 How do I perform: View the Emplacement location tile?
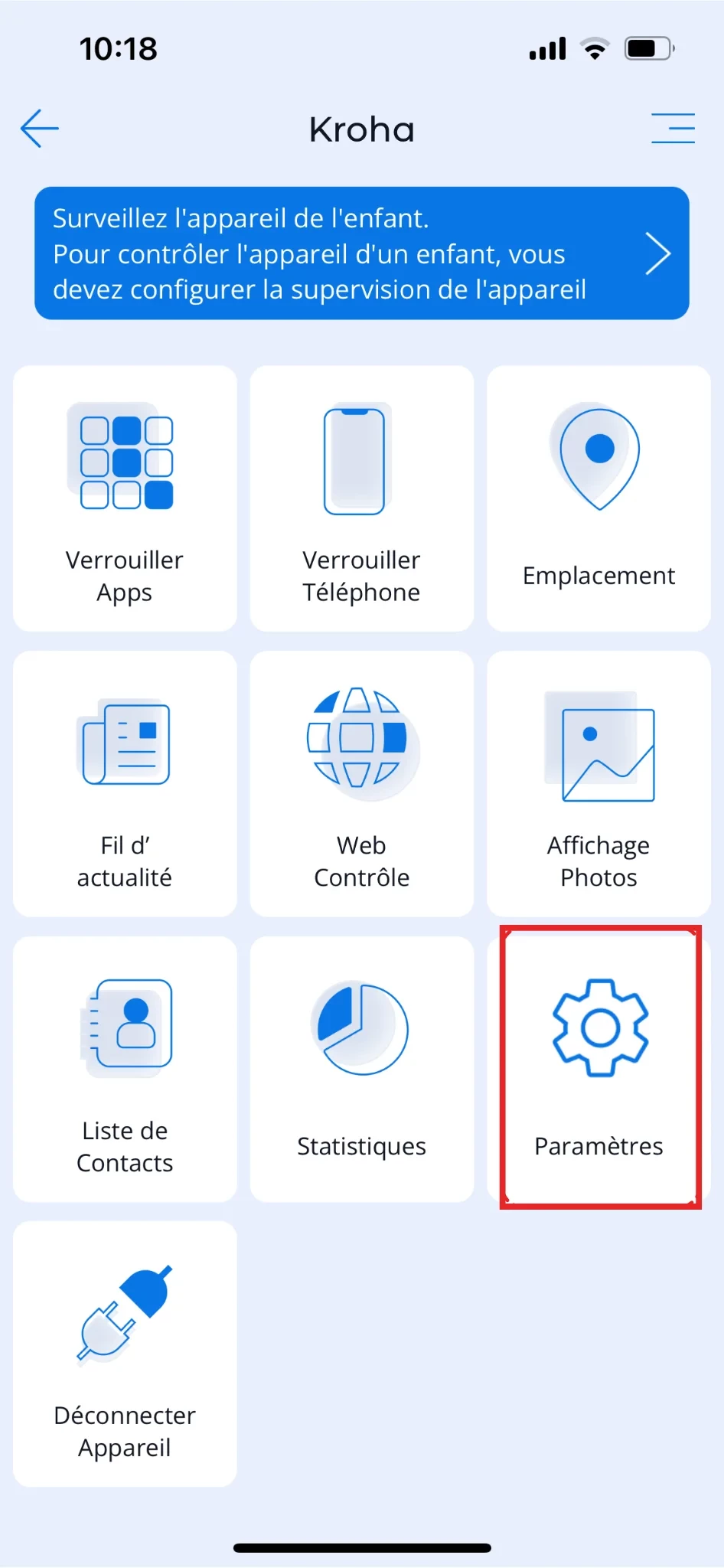pos(598,498)
